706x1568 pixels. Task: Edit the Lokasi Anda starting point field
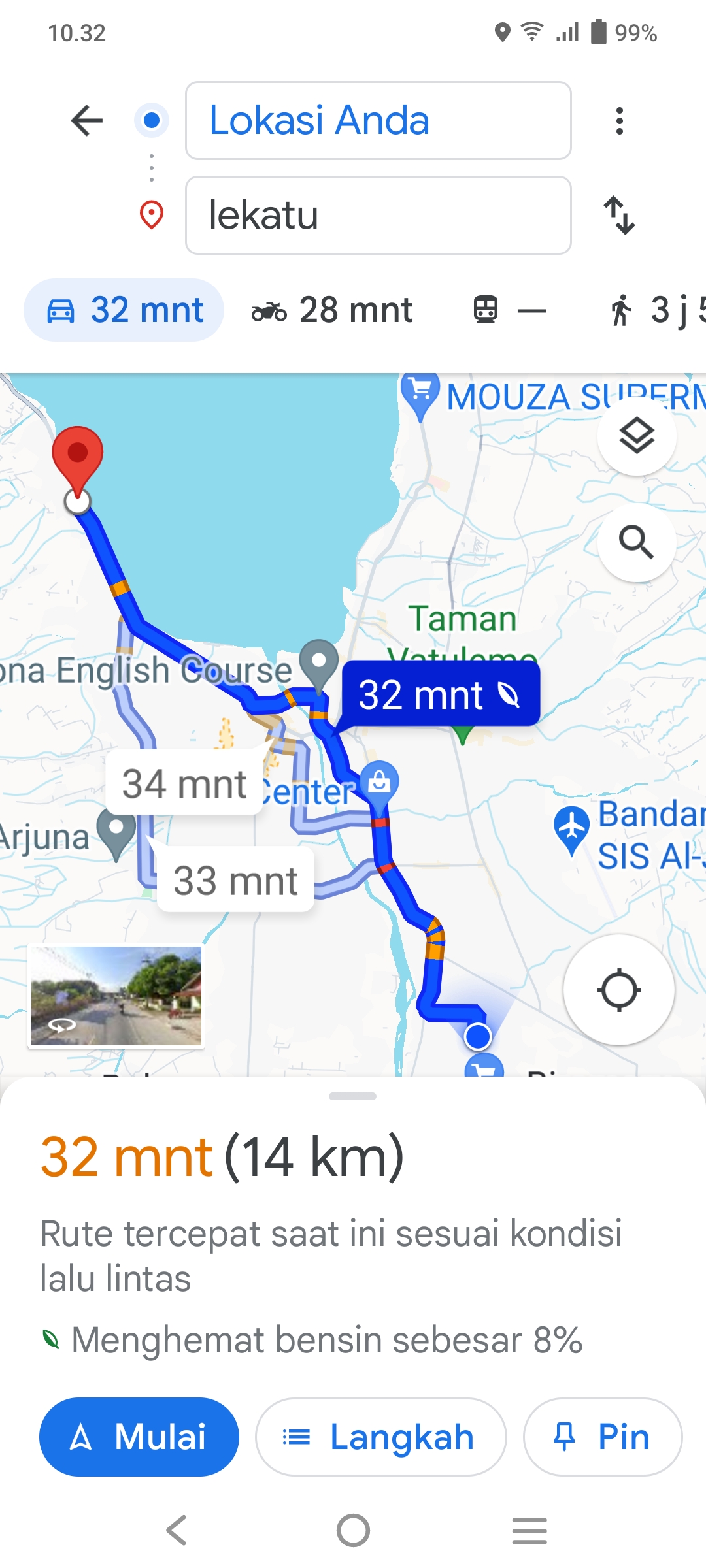[x=378, y=121]
